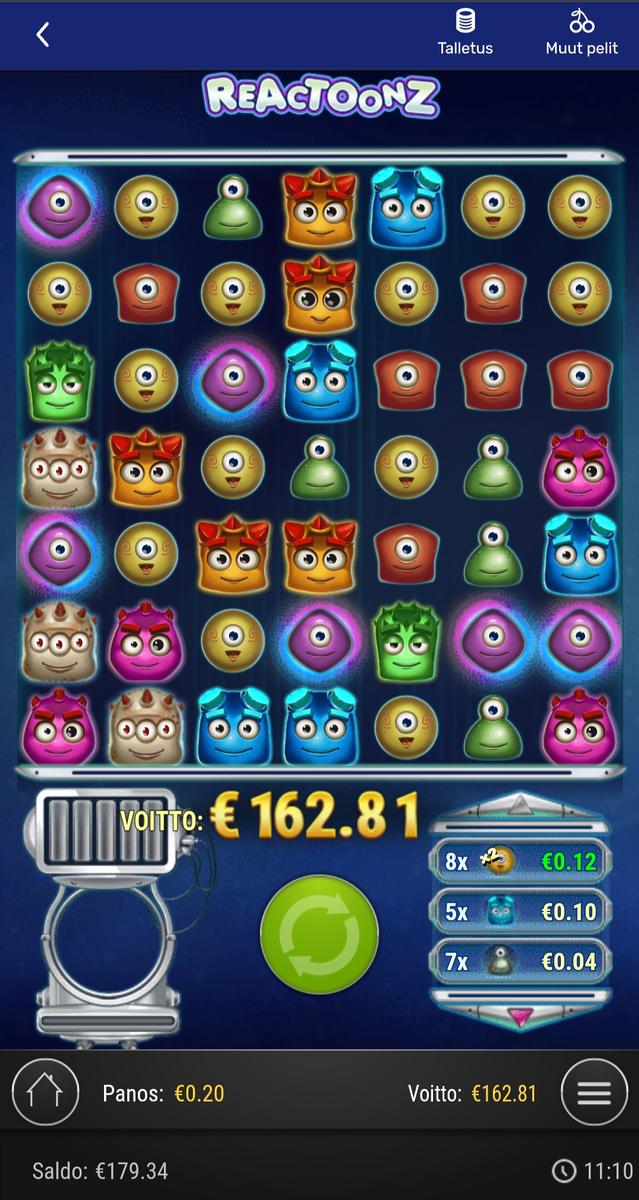
Task: Spin the reels with green button
Action: point(319,934)
